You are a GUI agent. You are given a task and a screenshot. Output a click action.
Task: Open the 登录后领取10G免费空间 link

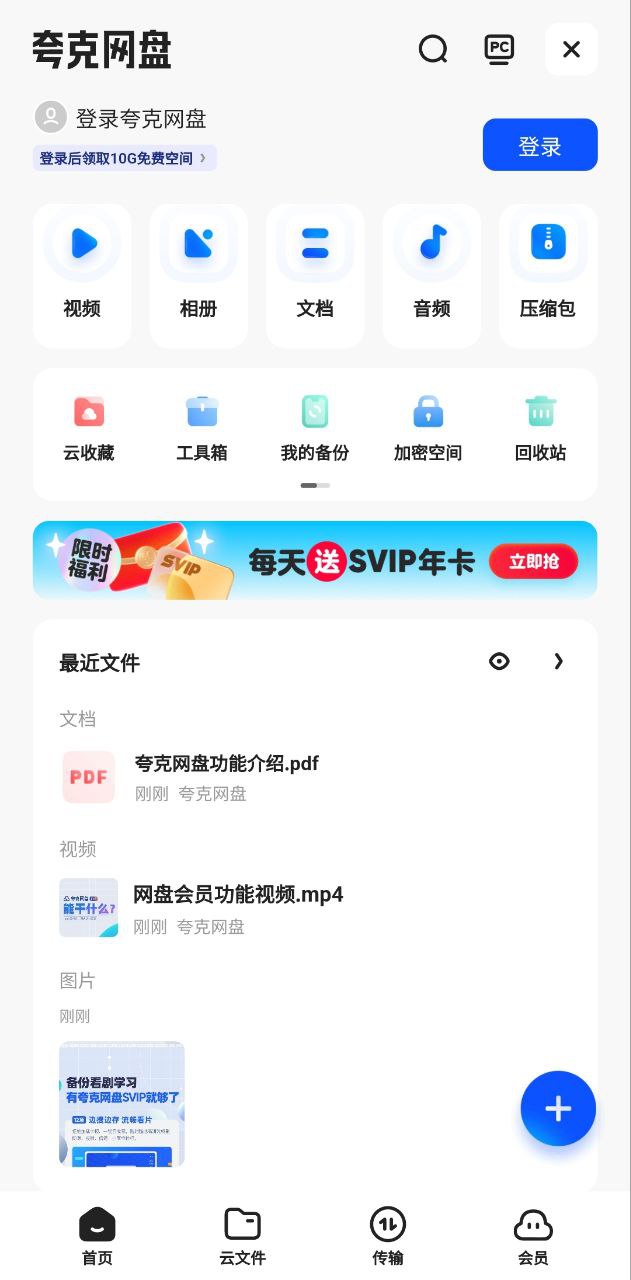(x=124, y=158)
